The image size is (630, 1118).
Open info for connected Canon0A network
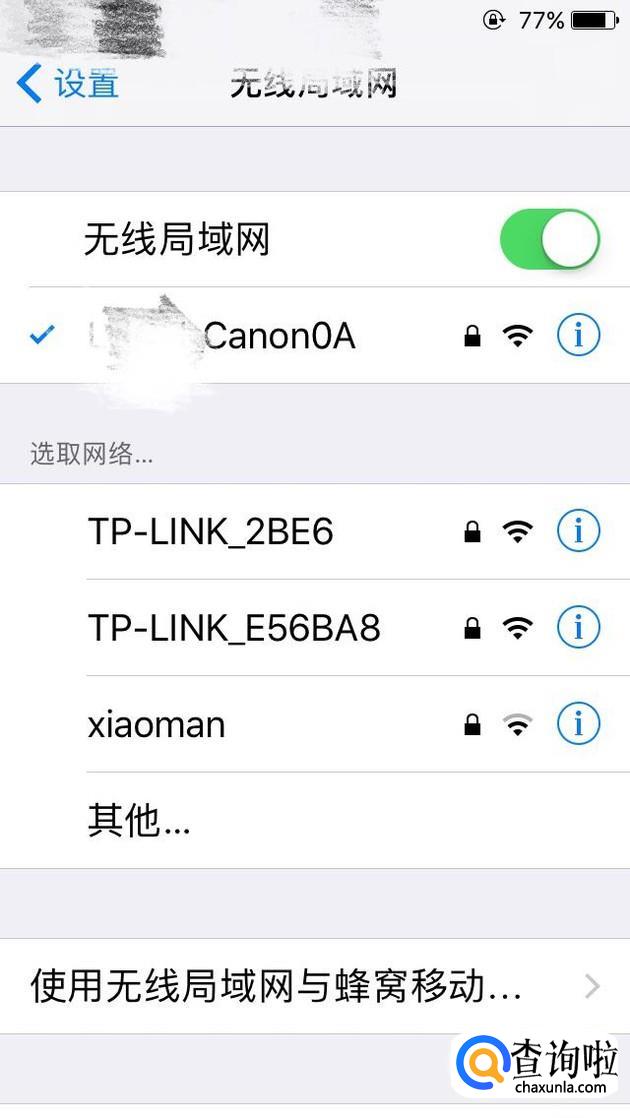tap(578, 336)
